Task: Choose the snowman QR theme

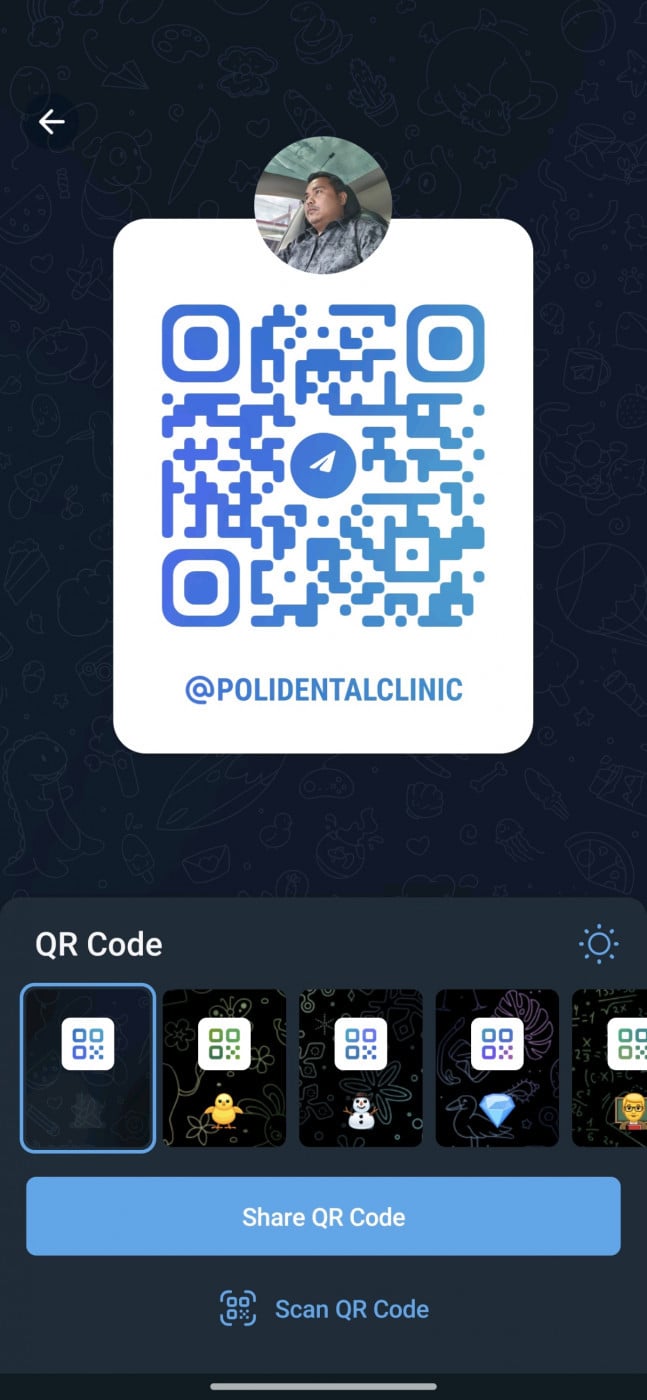Action: [360, 1068]
